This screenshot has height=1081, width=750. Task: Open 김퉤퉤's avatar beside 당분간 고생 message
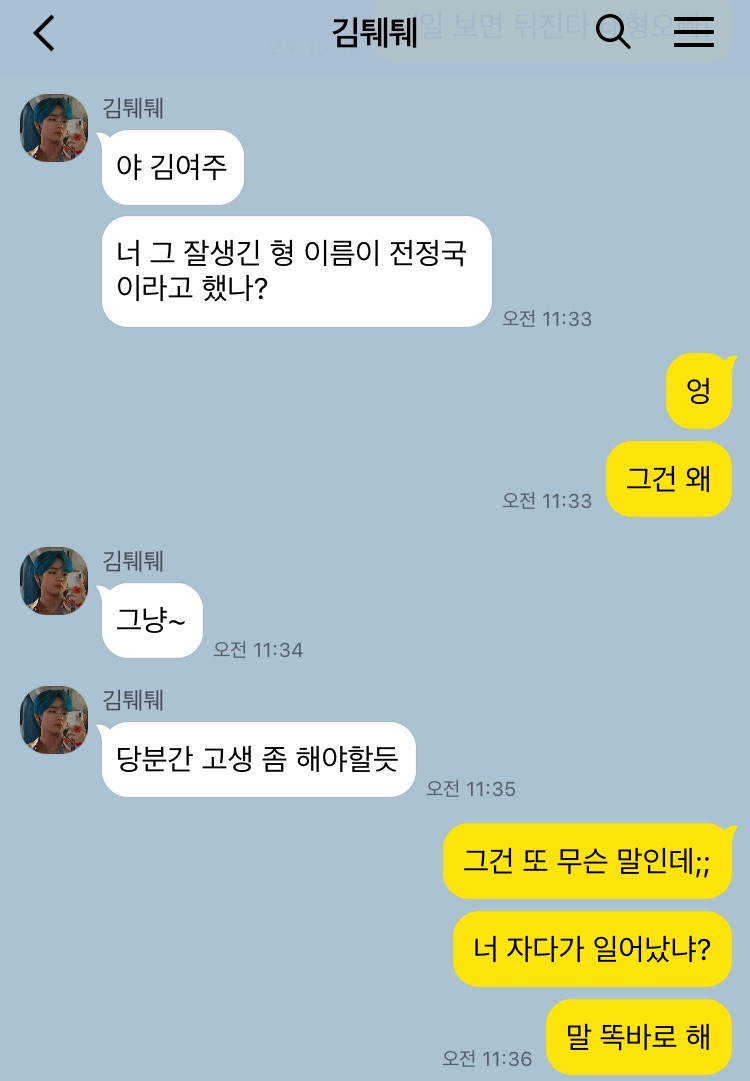click(55, 720)
